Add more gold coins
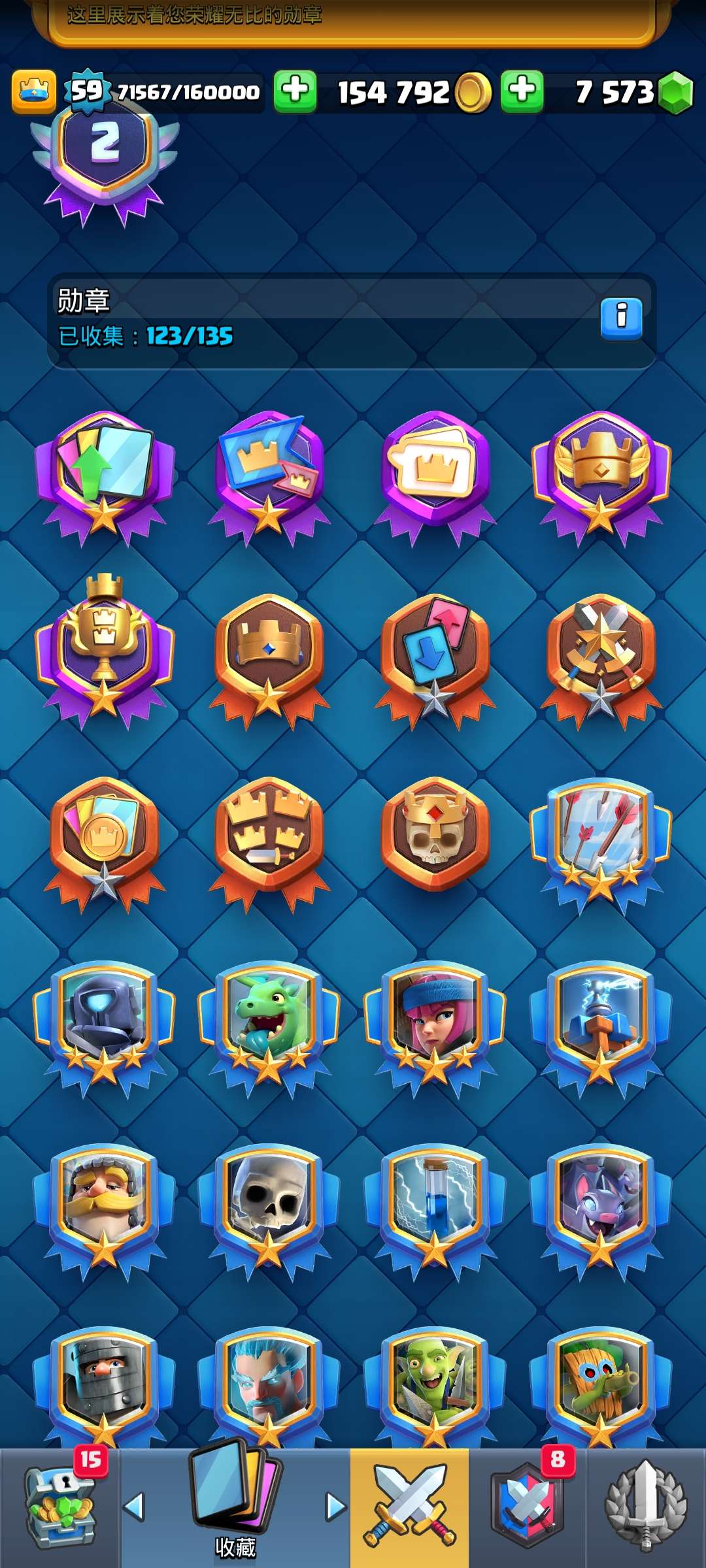The image size is (706, 1568). pos(295,91)
